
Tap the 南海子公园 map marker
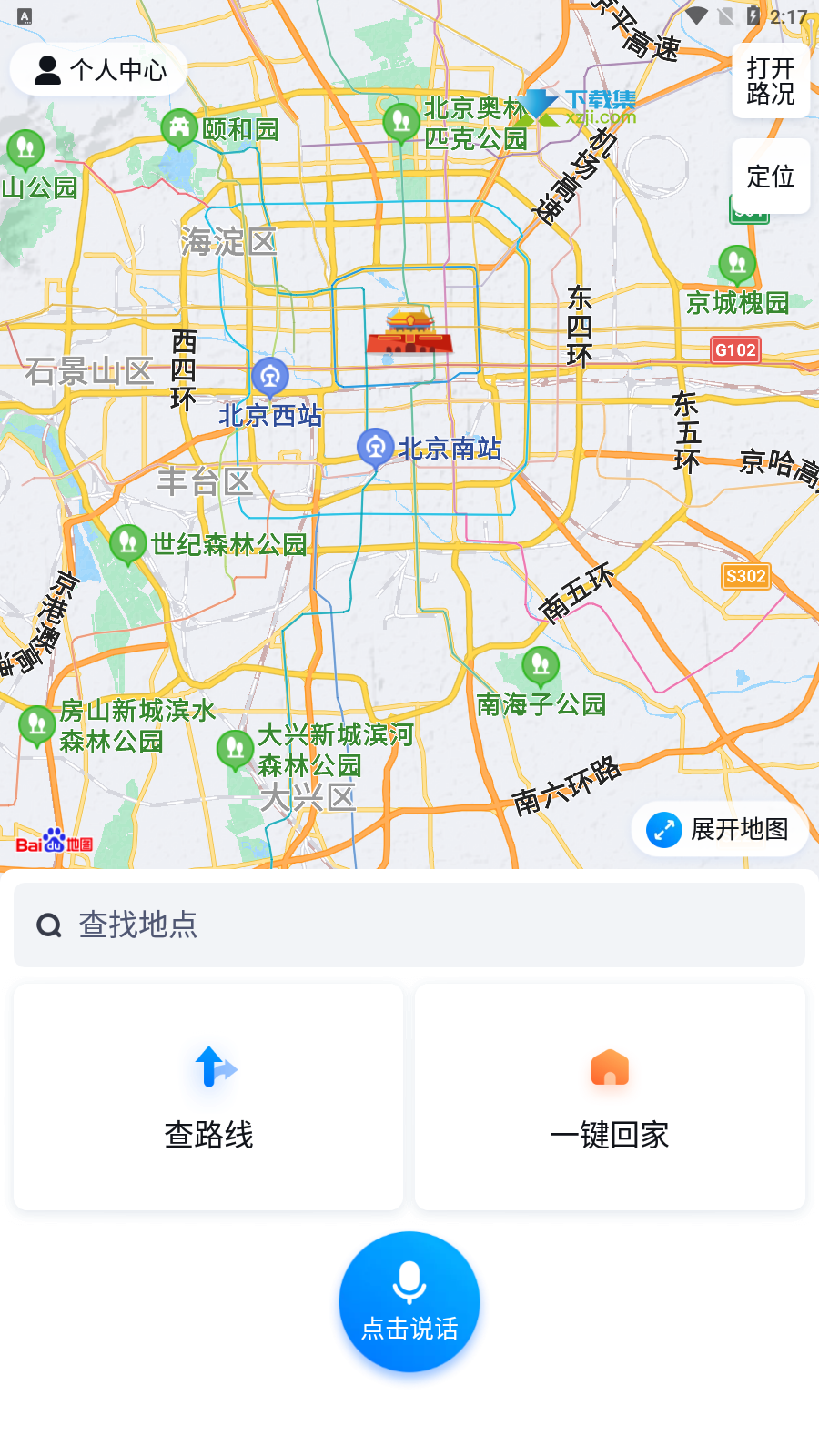click(541, 666)
